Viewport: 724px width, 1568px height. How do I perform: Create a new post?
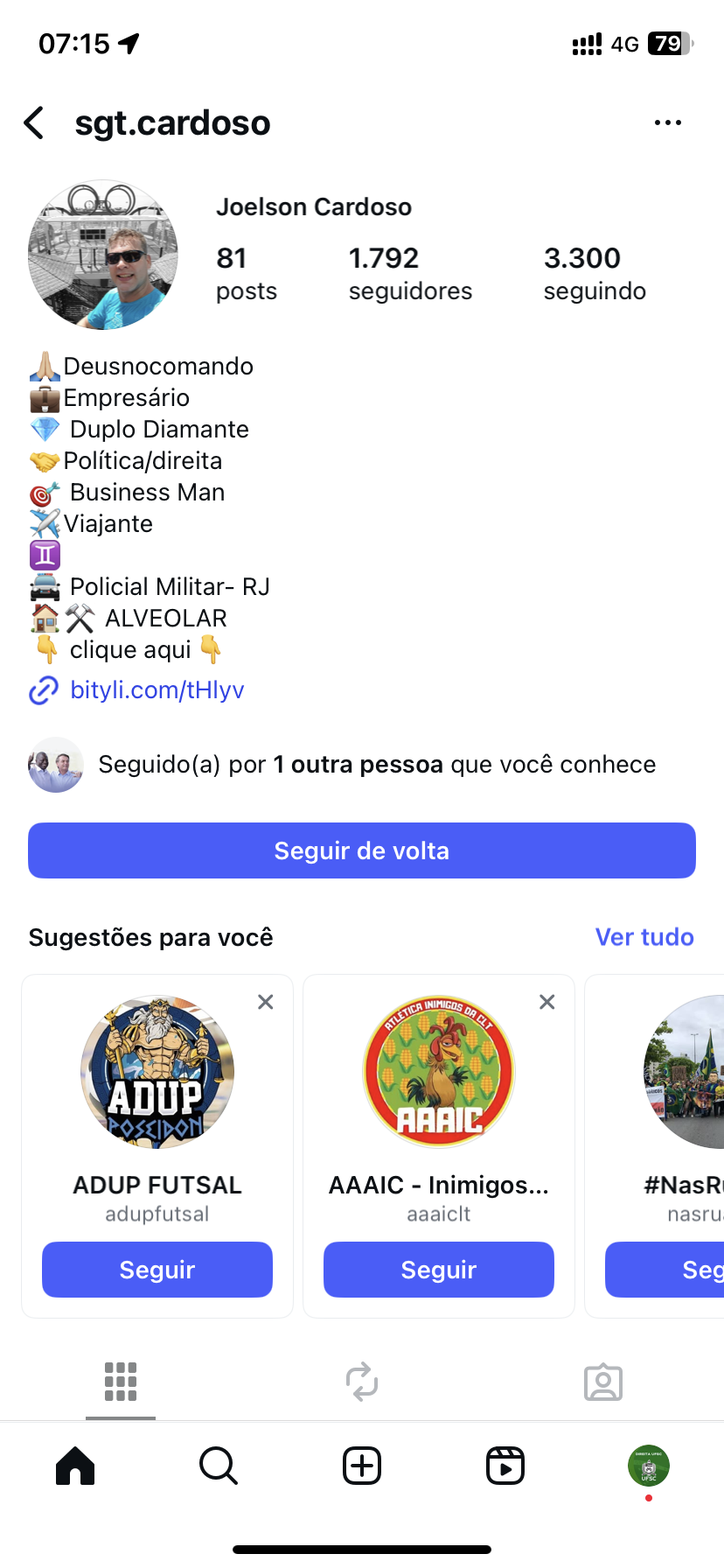click(x=362, y=1466)
